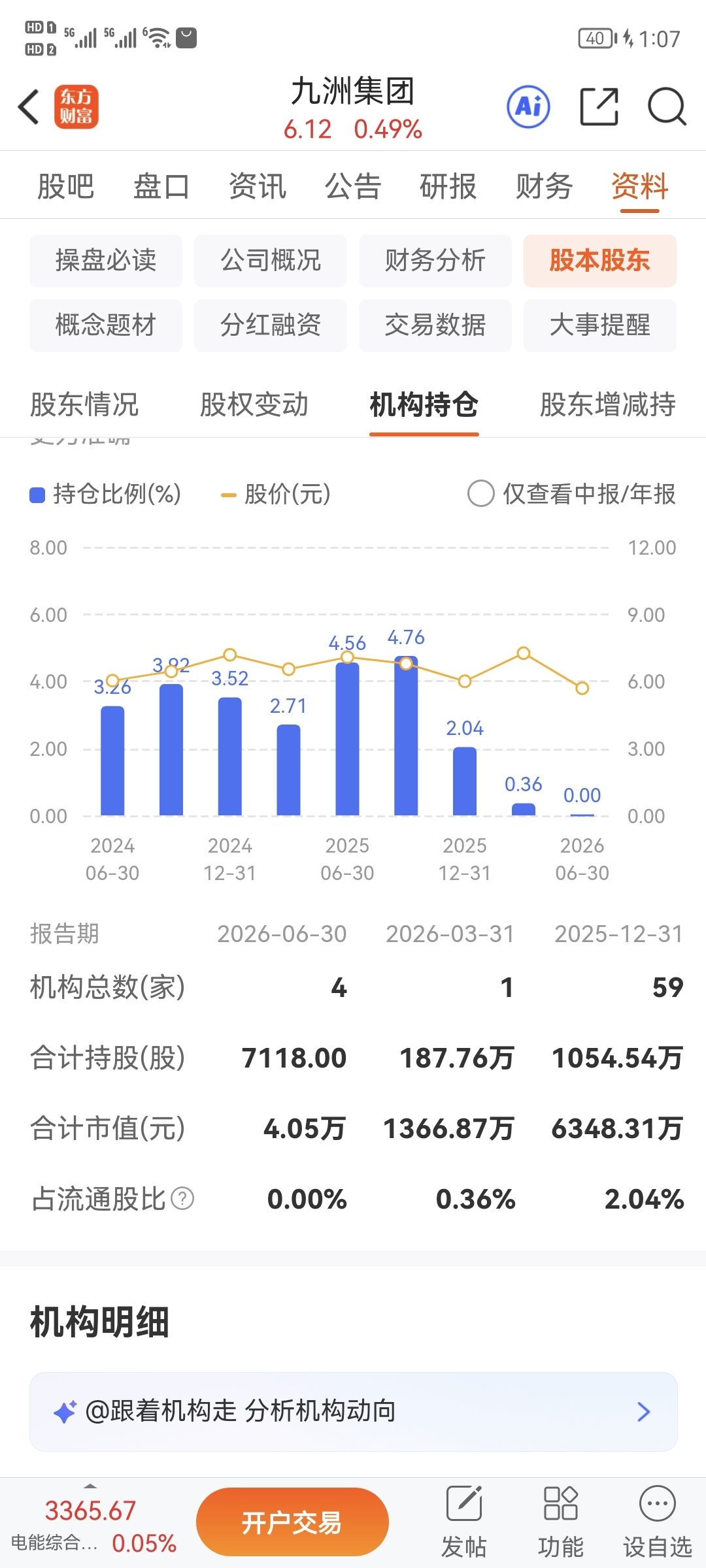Viewport: 706px width, 1568px height.
Task: Switch to the 股权变动 sub-tab
Action: (x=254, y=404)
